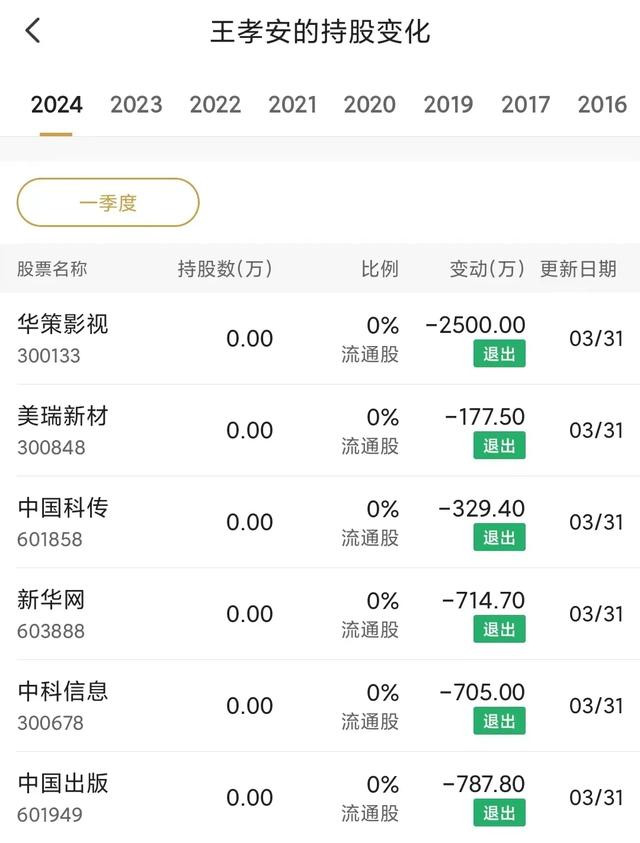Tap the 一季度 quarter chip
The width and height of the screenshot is (640, 843).
(108, 203)
